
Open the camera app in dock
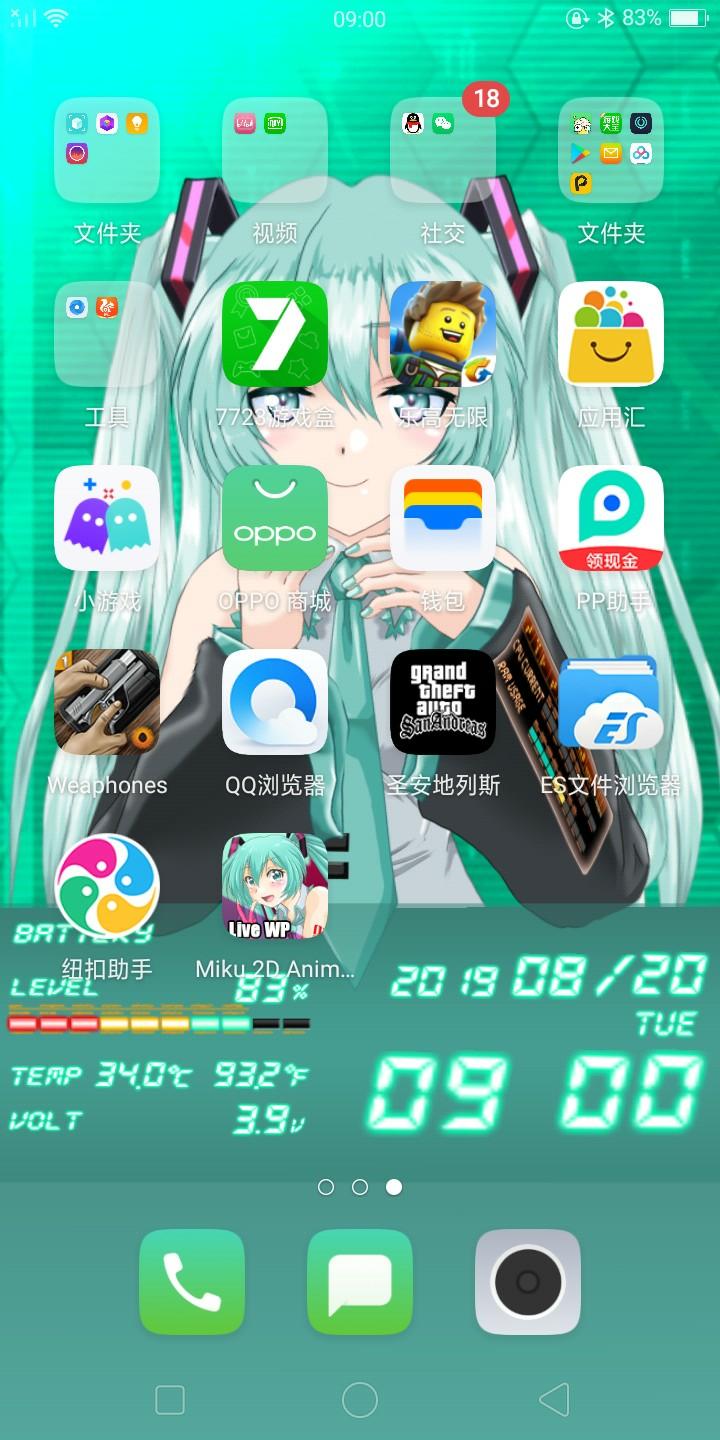(x=528, y=1282)
